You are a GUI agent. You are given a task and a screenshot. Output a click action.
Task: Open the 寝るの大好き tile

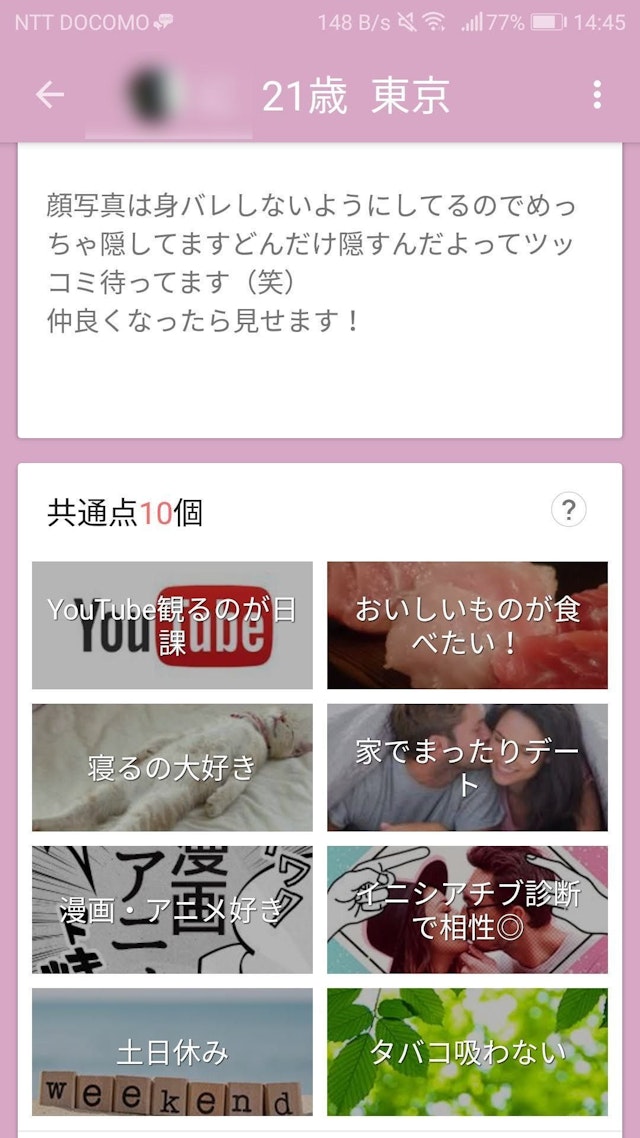[172, 767]
